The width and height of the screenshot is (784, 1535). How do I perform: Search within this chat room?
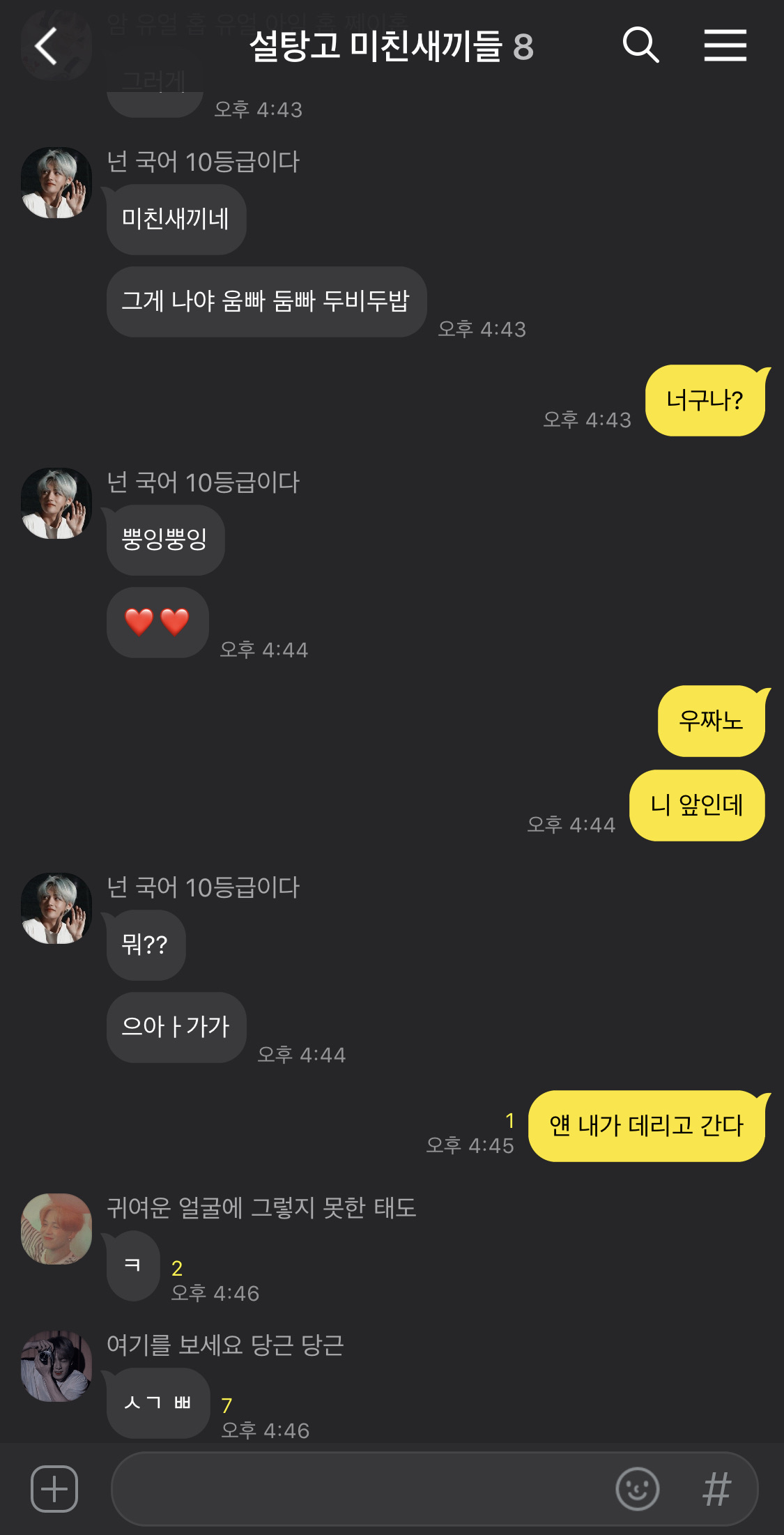(640, 46)
